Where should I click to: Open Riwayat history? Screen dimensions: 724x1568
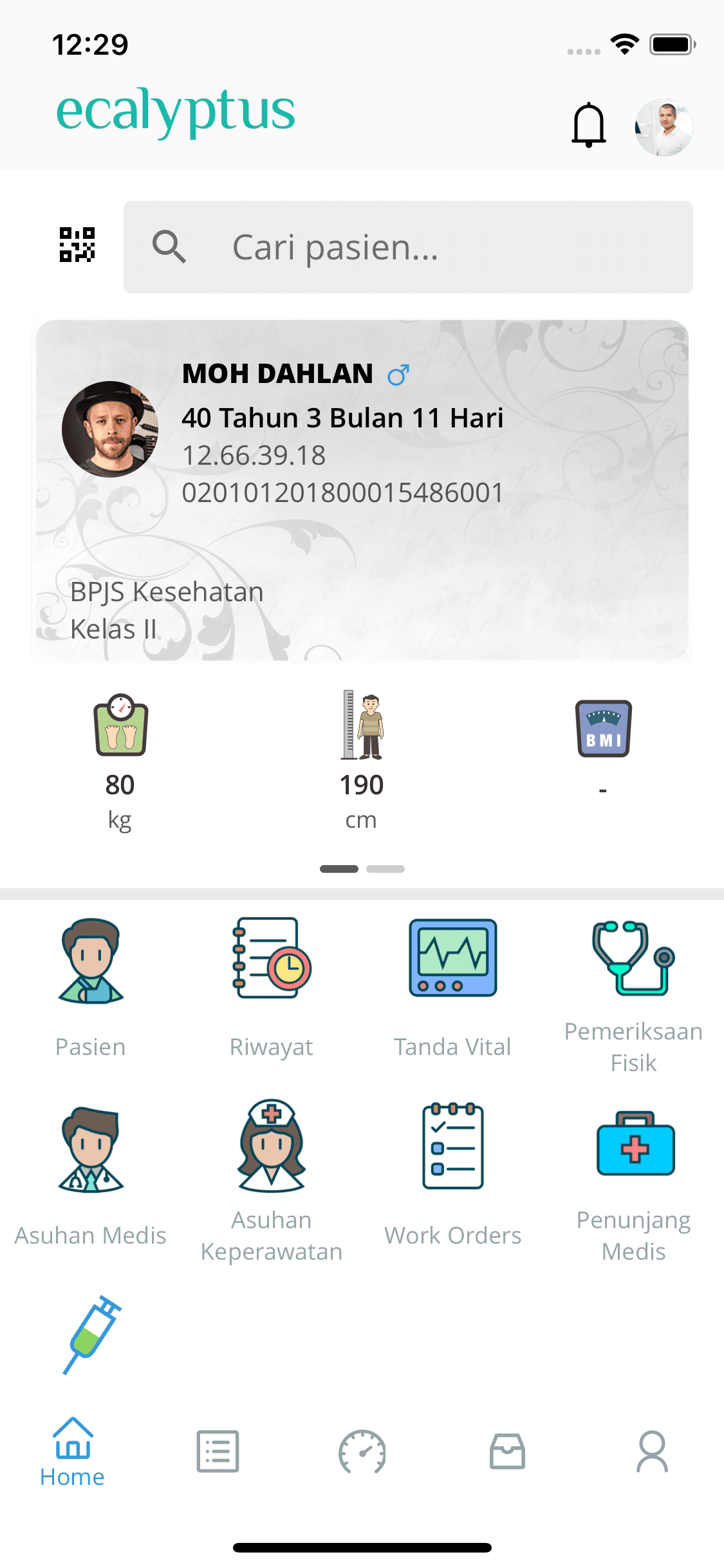[x=272, y=985]
